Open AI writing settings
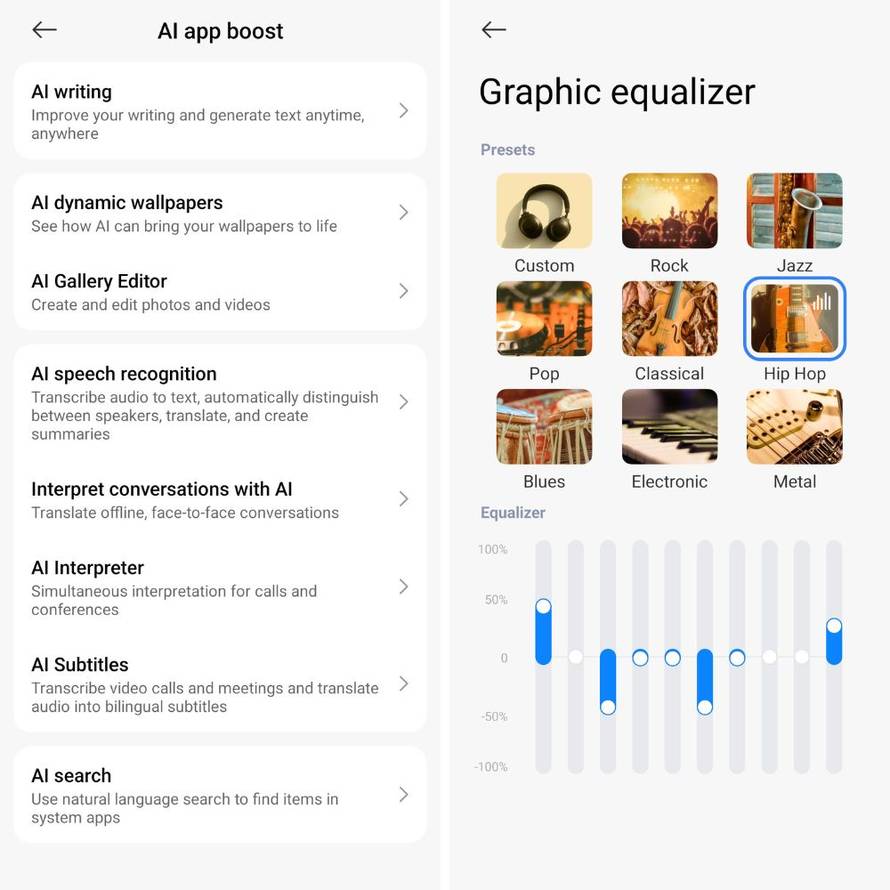 pos(220,111)
